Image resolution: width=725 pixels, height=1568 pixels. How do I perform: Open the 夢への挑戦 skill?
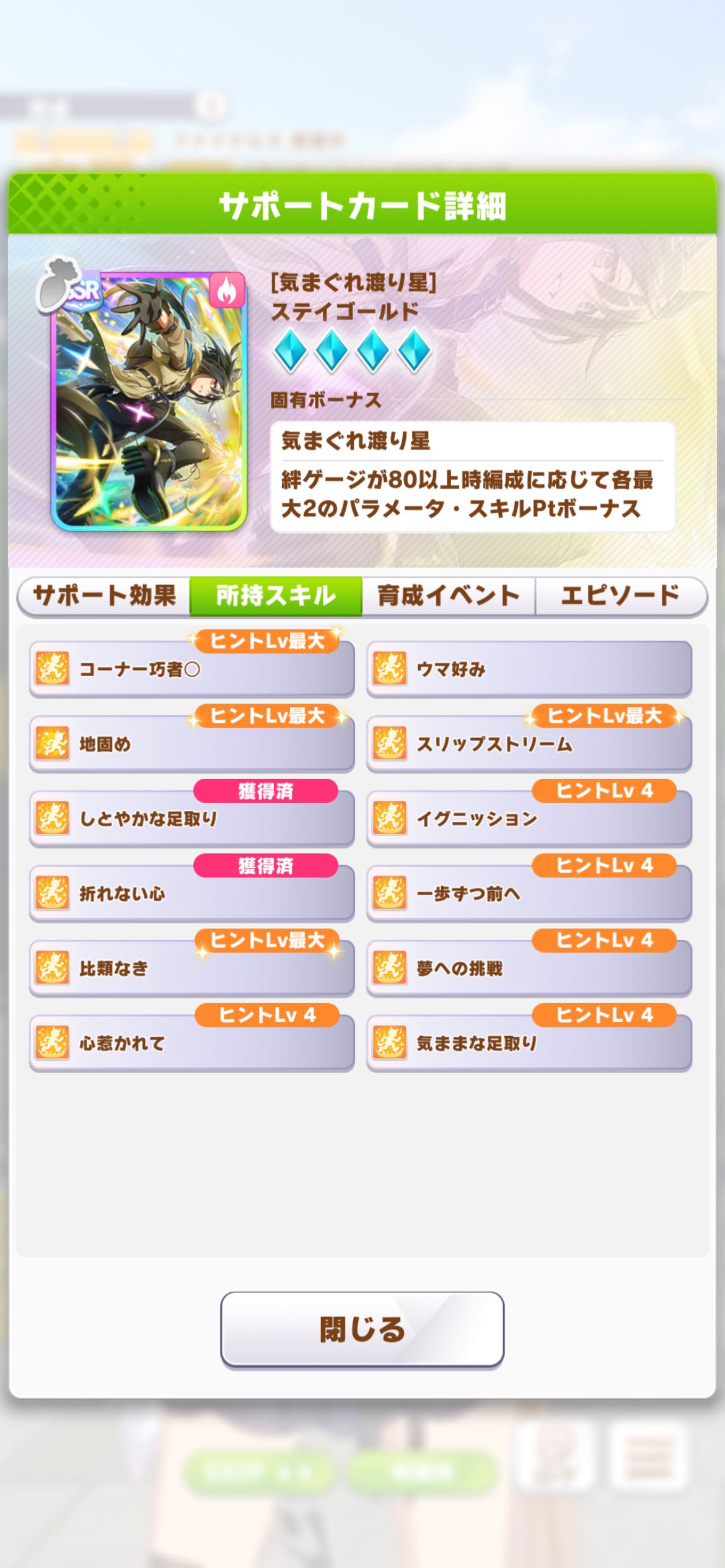529,969
